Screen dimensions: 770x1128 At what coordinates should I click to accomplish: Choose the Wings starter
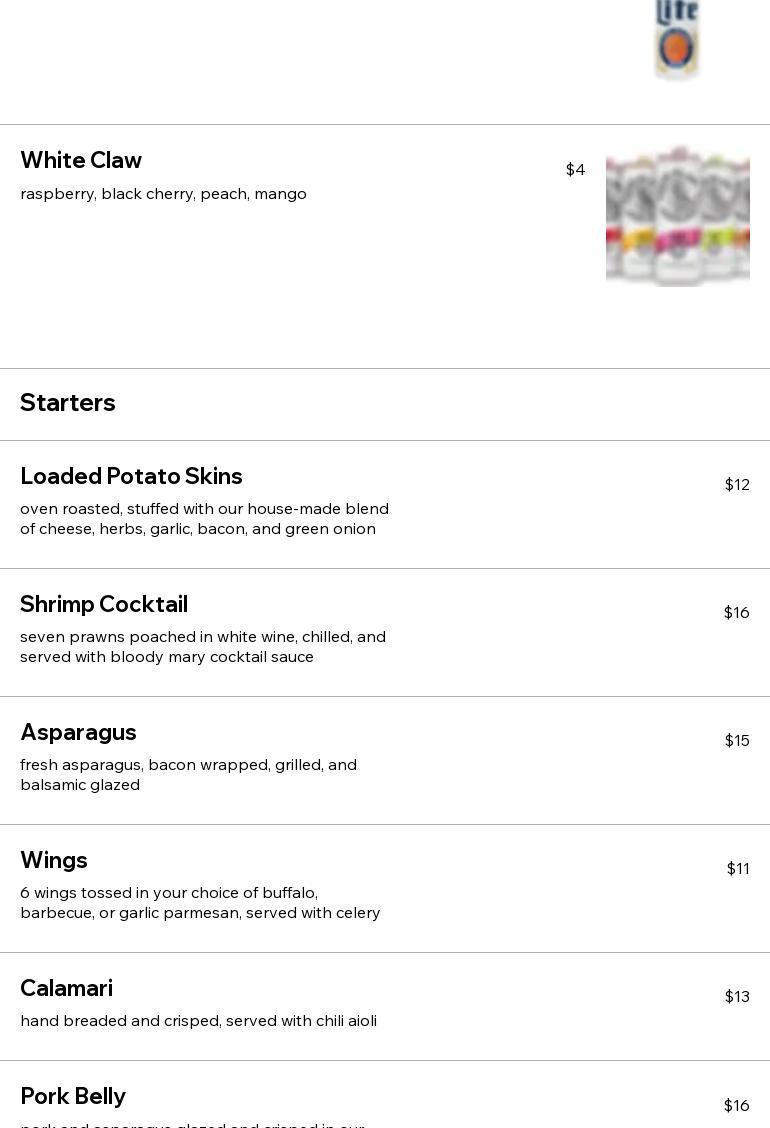(54, 861)
